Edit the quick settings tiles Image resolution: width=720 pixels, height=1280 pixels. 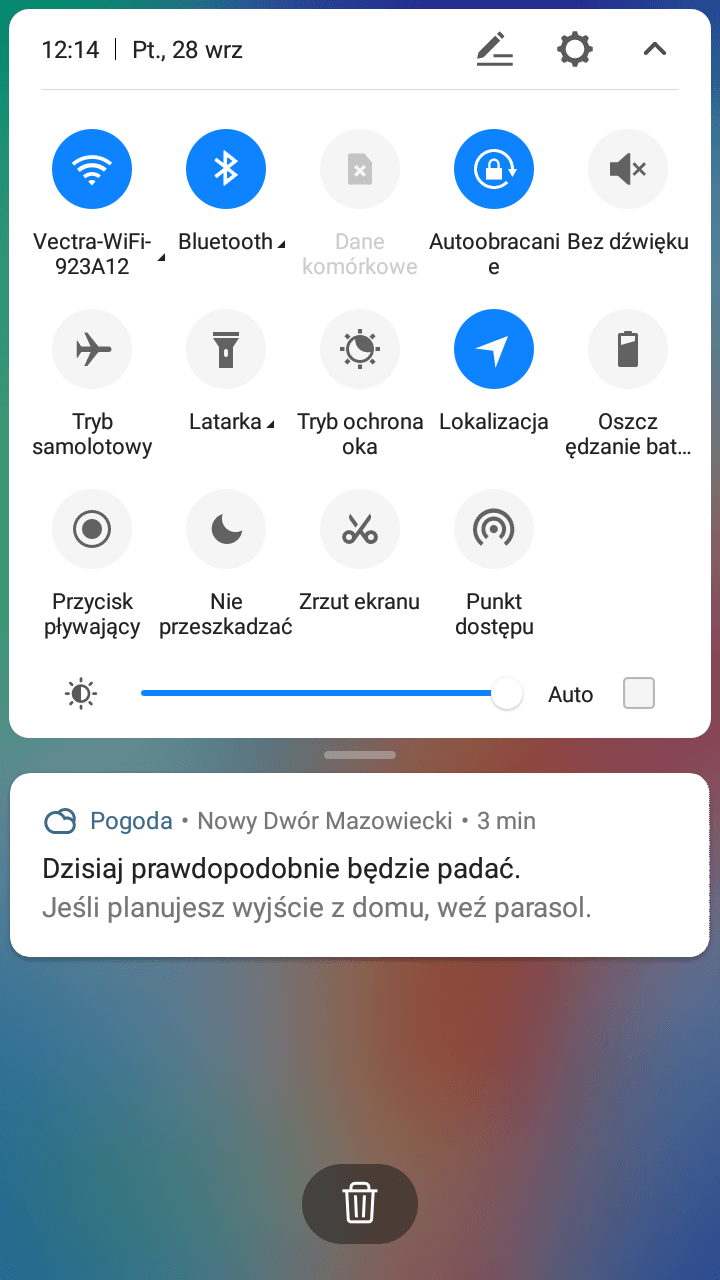494,49
